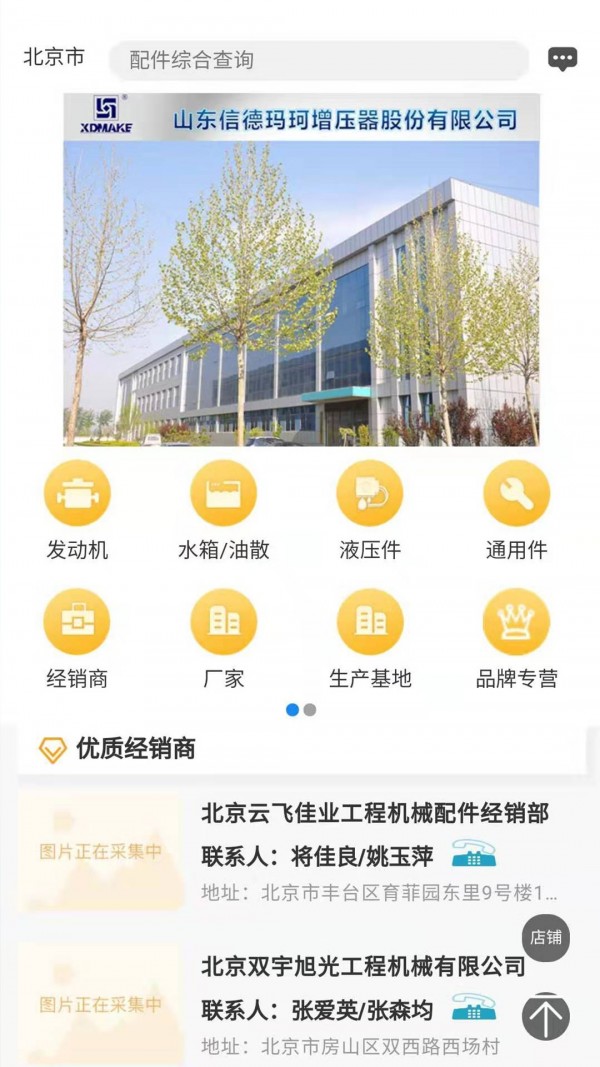Open the 山东信德玛珂增压器 banner
This screenshot has height=1067, width=600.
pyautogui.click(x=301, y=269)
